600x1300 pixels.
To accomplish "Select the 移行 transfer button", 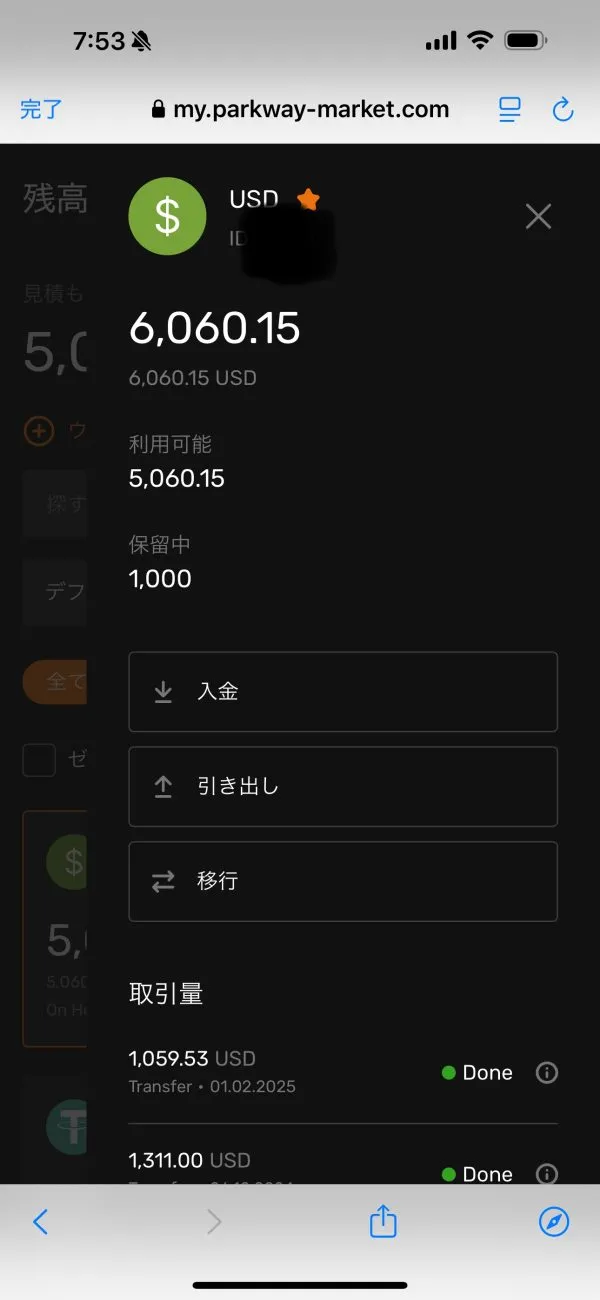I will tap(343, 881).
